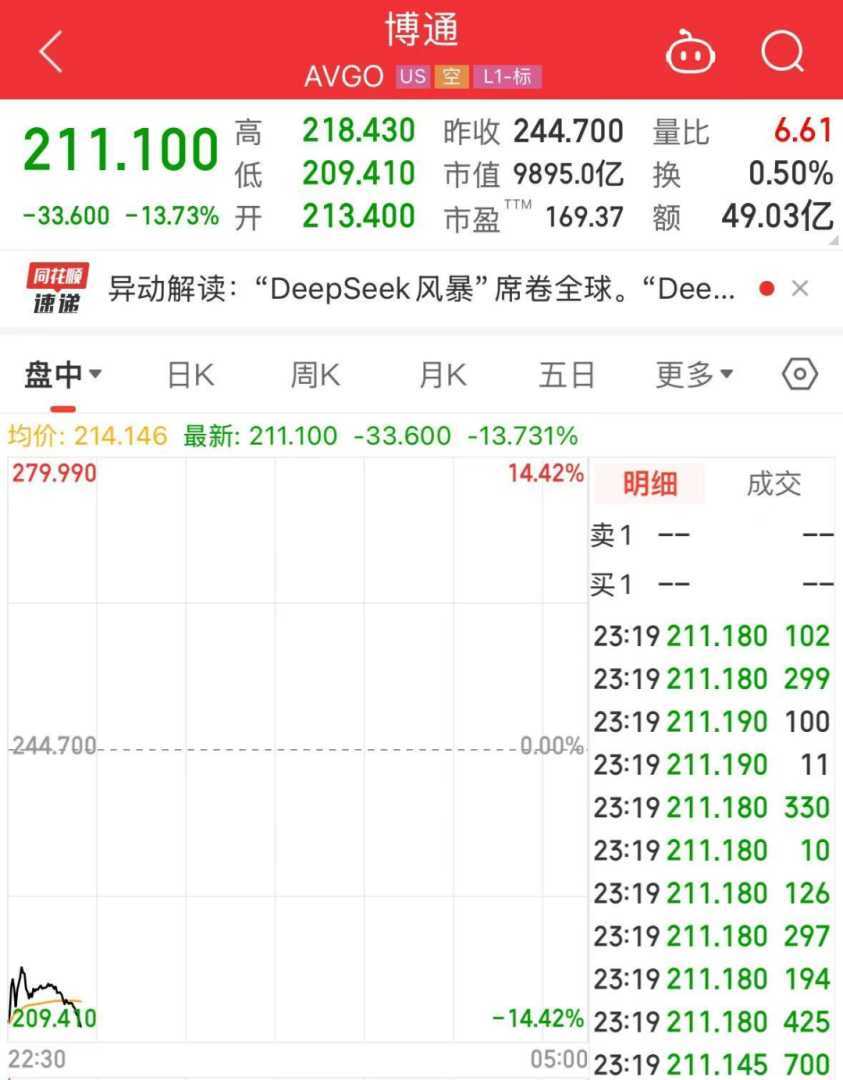Open the search magnifier icon
The image size is (843, 1080).
[x=782, y=51]
